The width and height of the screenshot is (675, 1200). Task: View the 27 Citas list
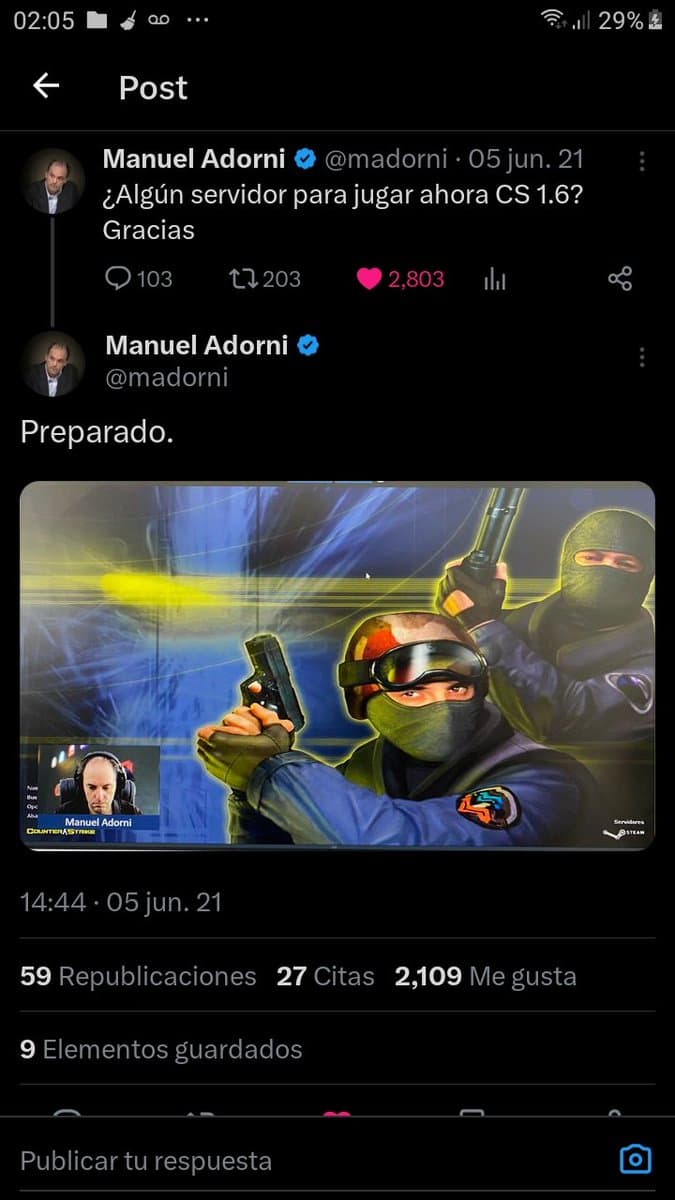325,976
